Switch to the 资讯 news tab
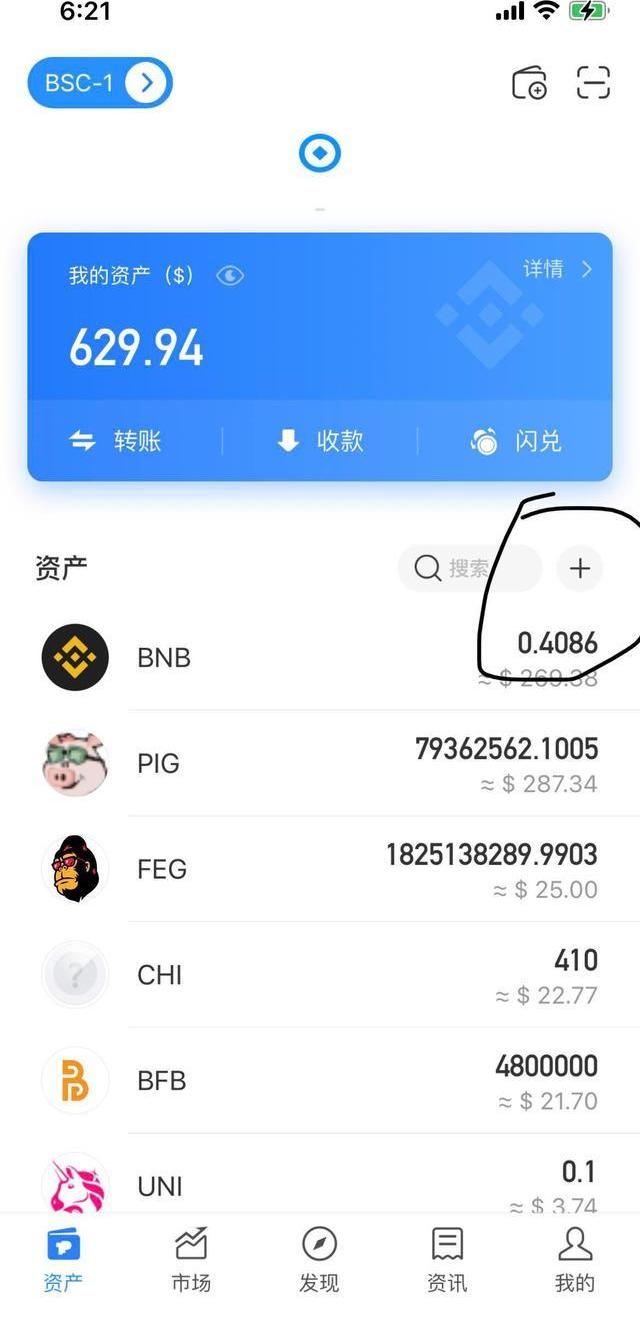The width and height of the screenshot is (640, 1325). 447,1260
